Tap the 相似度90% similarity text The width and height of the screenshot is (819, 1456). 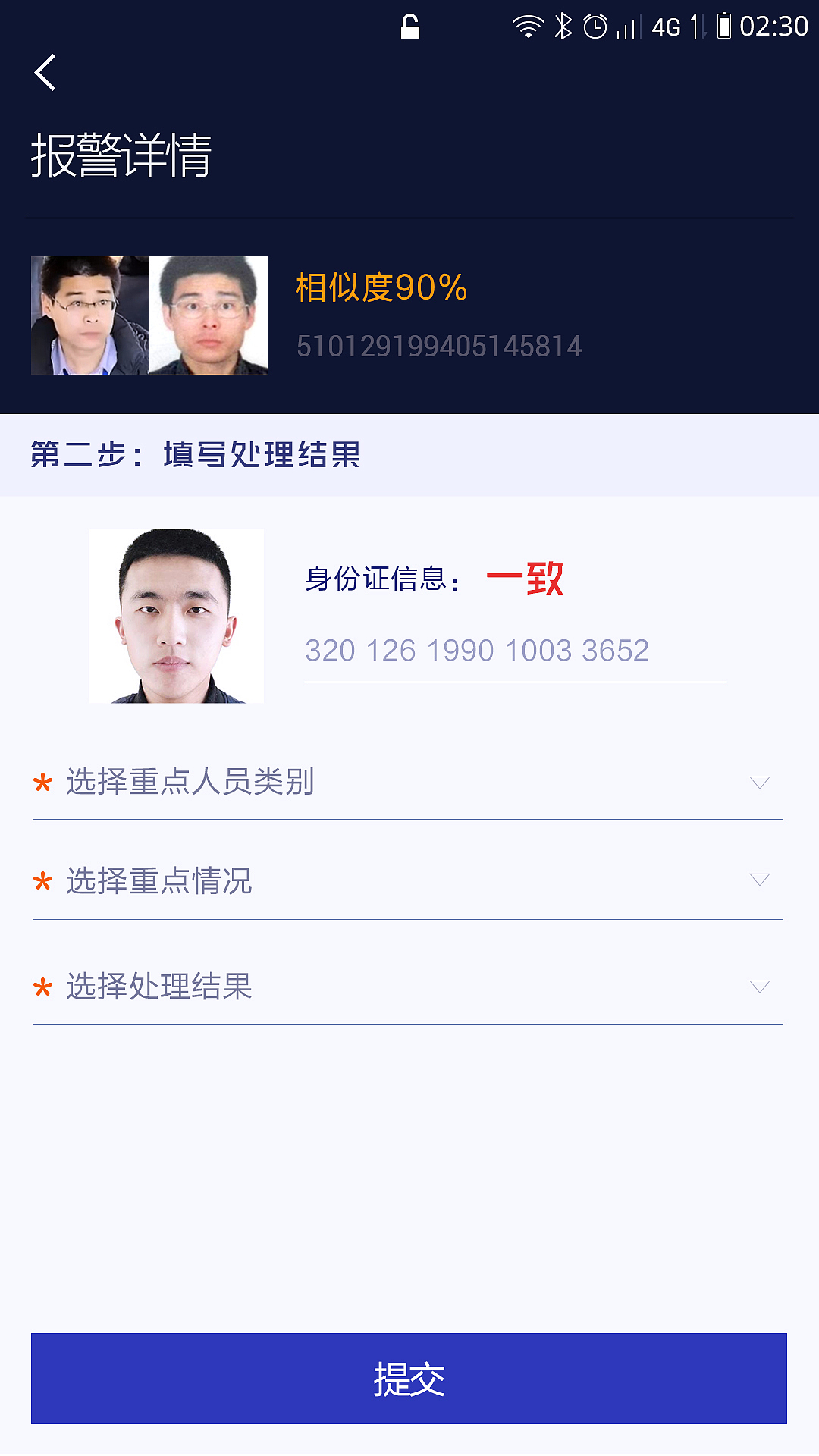(379, 289)
